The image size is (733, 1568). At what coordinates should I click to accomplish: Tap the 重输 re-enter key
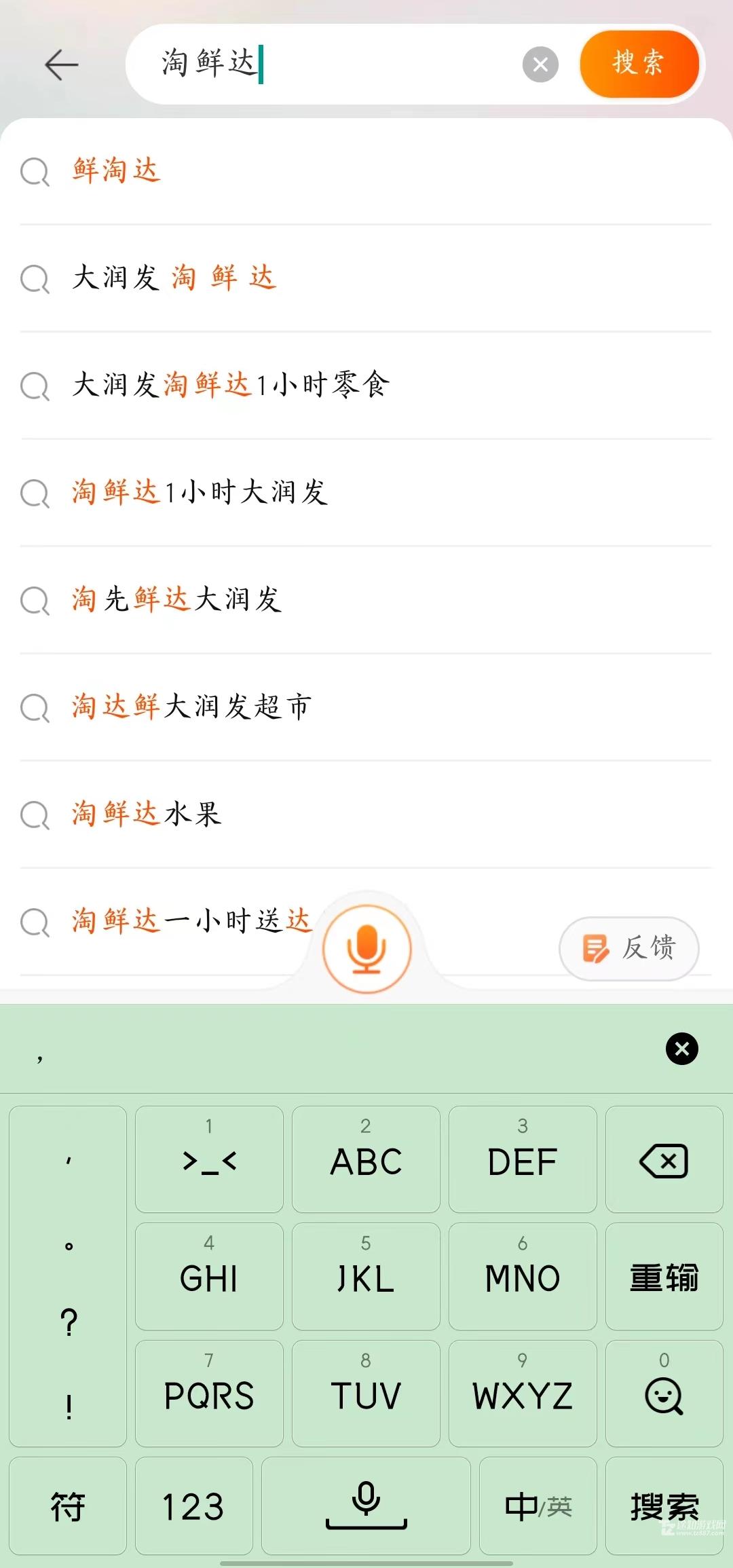664,1277
